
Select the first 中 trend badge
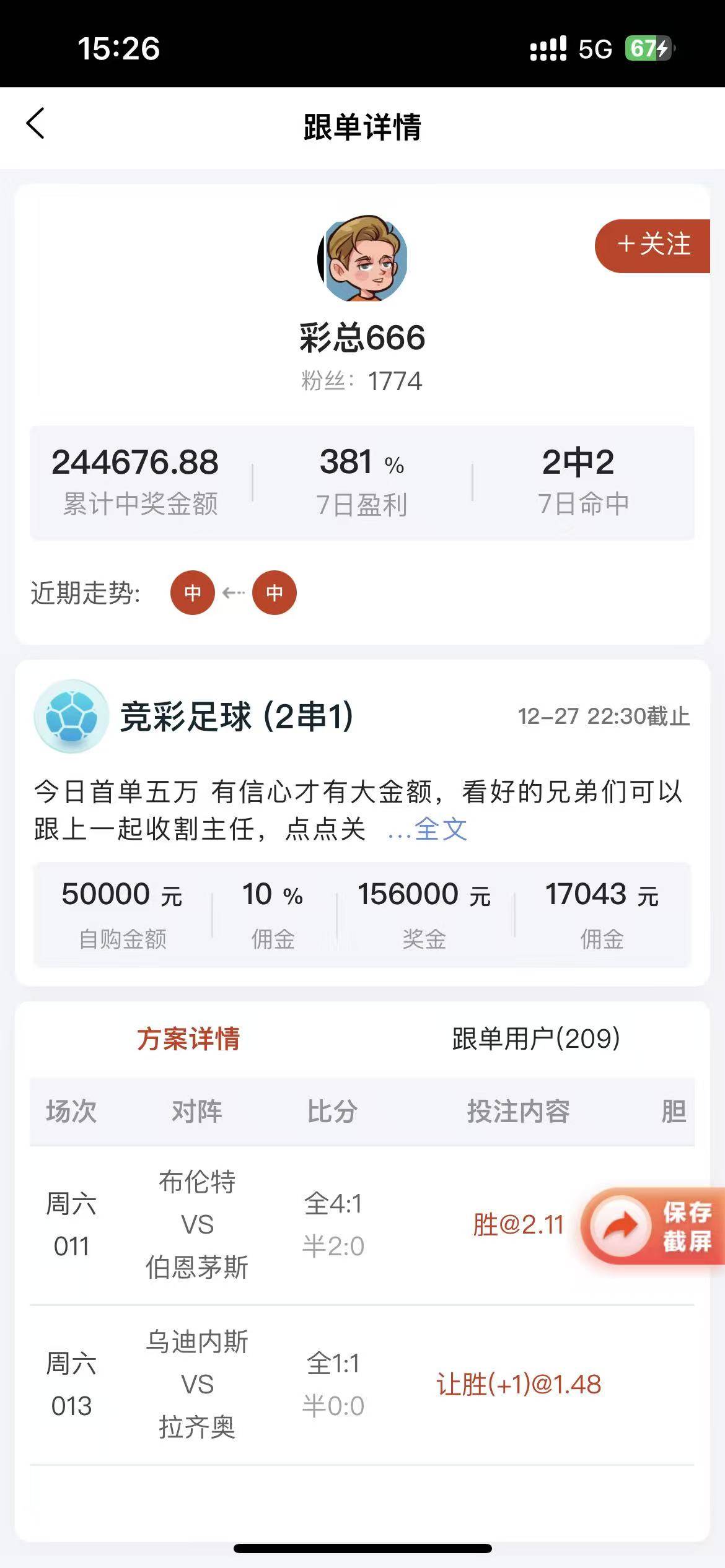tap(193, 593)
